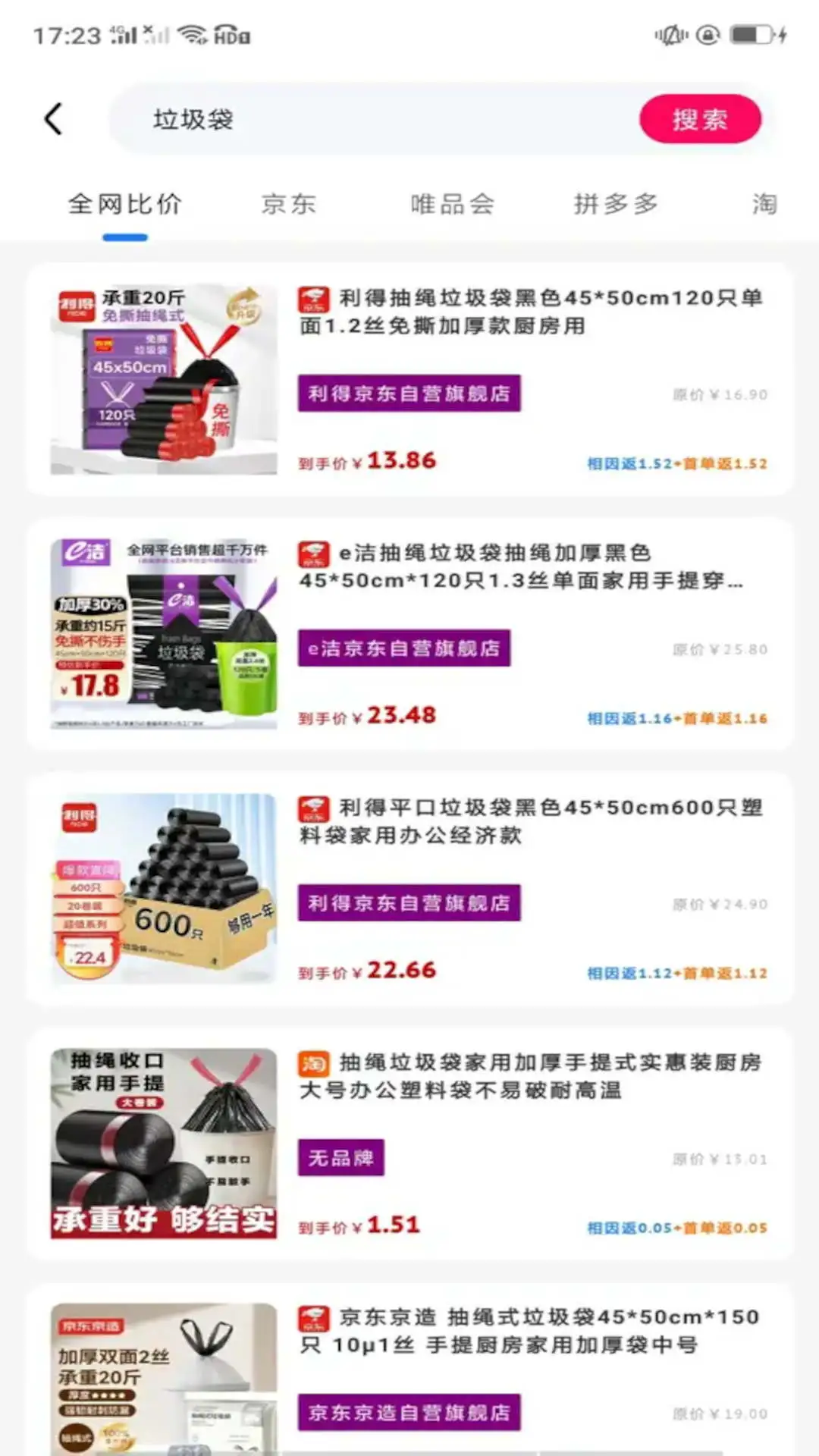The image size is (819, 1456).
Task: Select the 全网比价 tab
Action: [x=126, y=204]
